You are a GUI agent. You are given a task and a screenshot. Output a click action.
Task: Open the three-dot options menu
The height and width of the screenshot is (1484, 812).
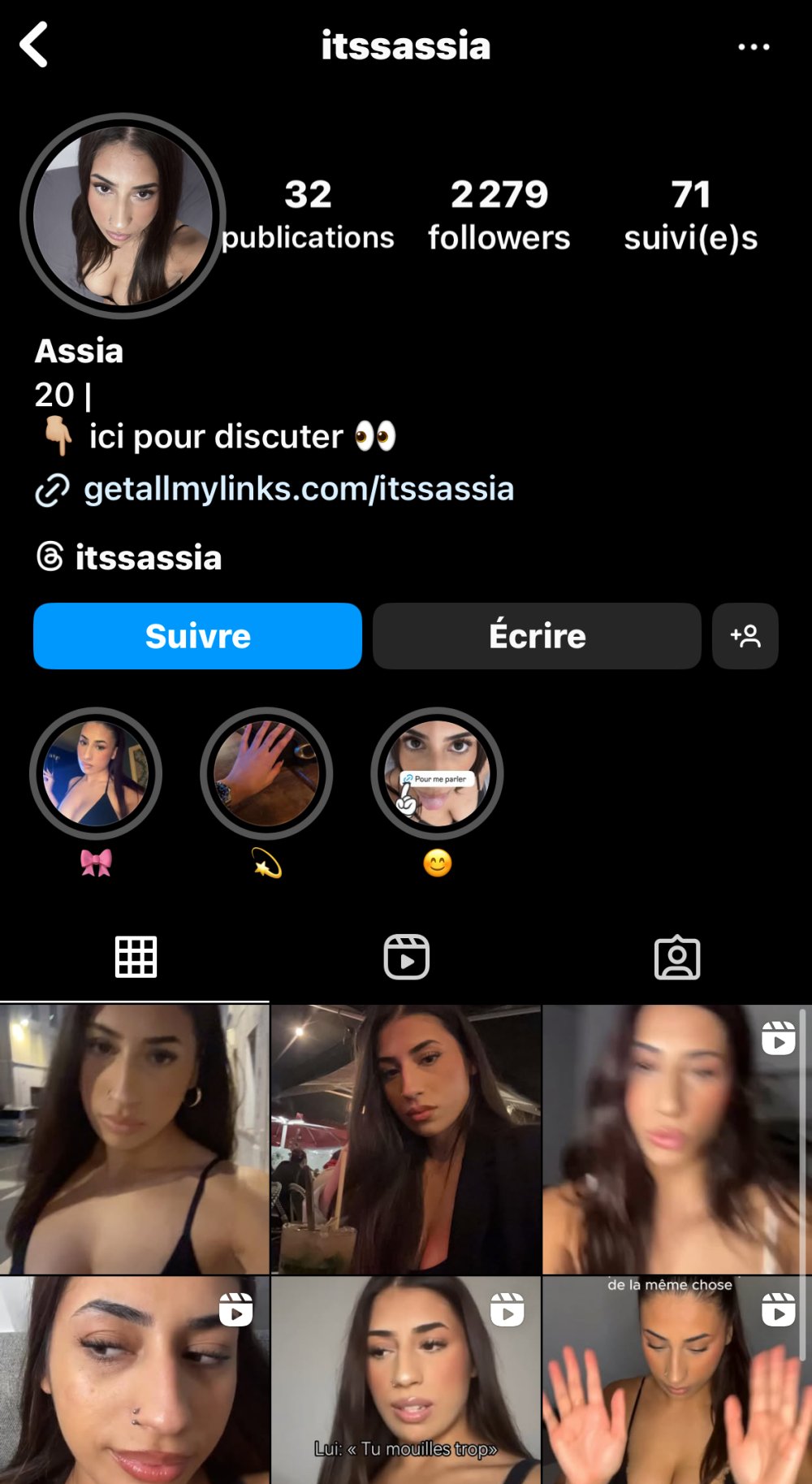754,47
